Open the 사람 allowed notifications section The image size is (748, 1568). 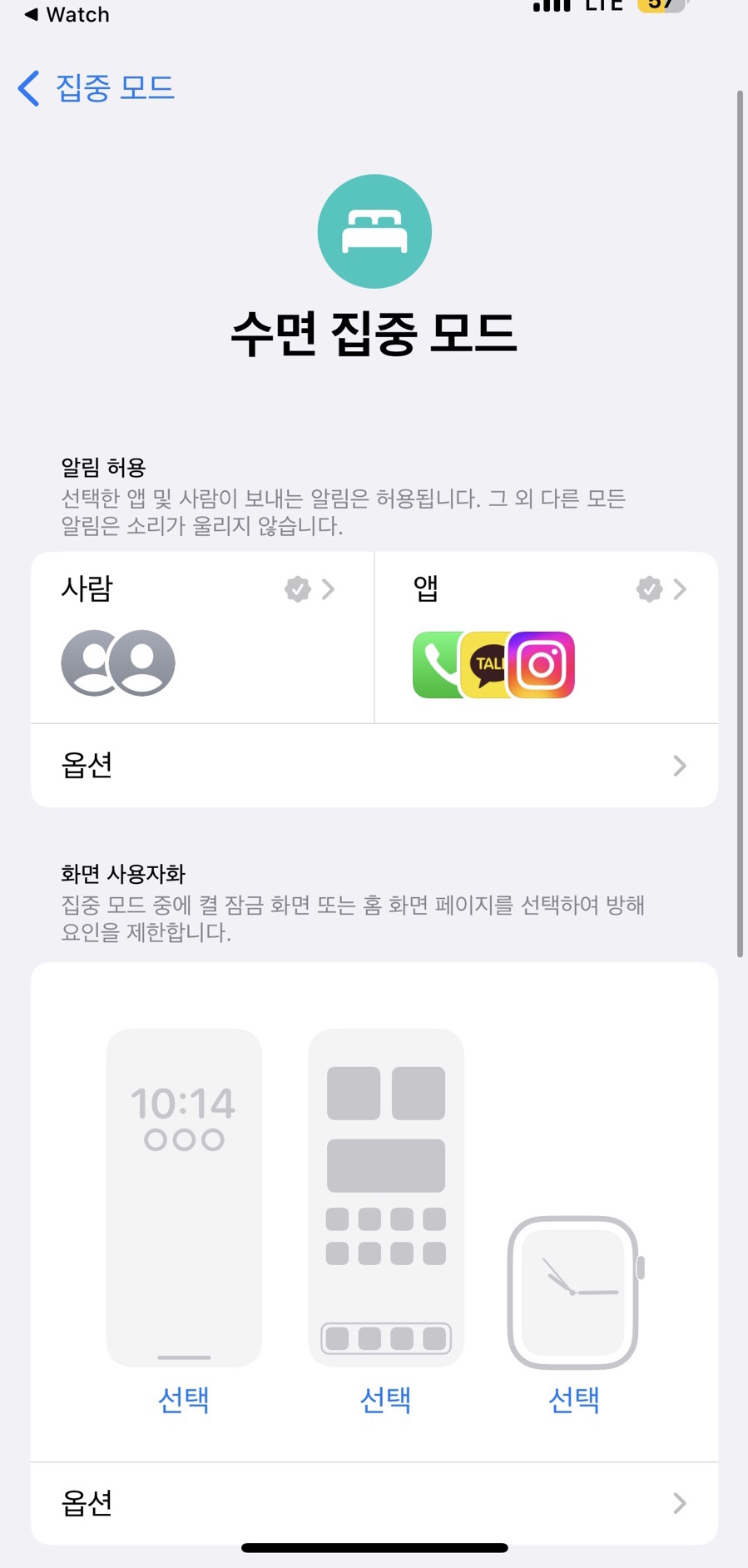point(202,638)
